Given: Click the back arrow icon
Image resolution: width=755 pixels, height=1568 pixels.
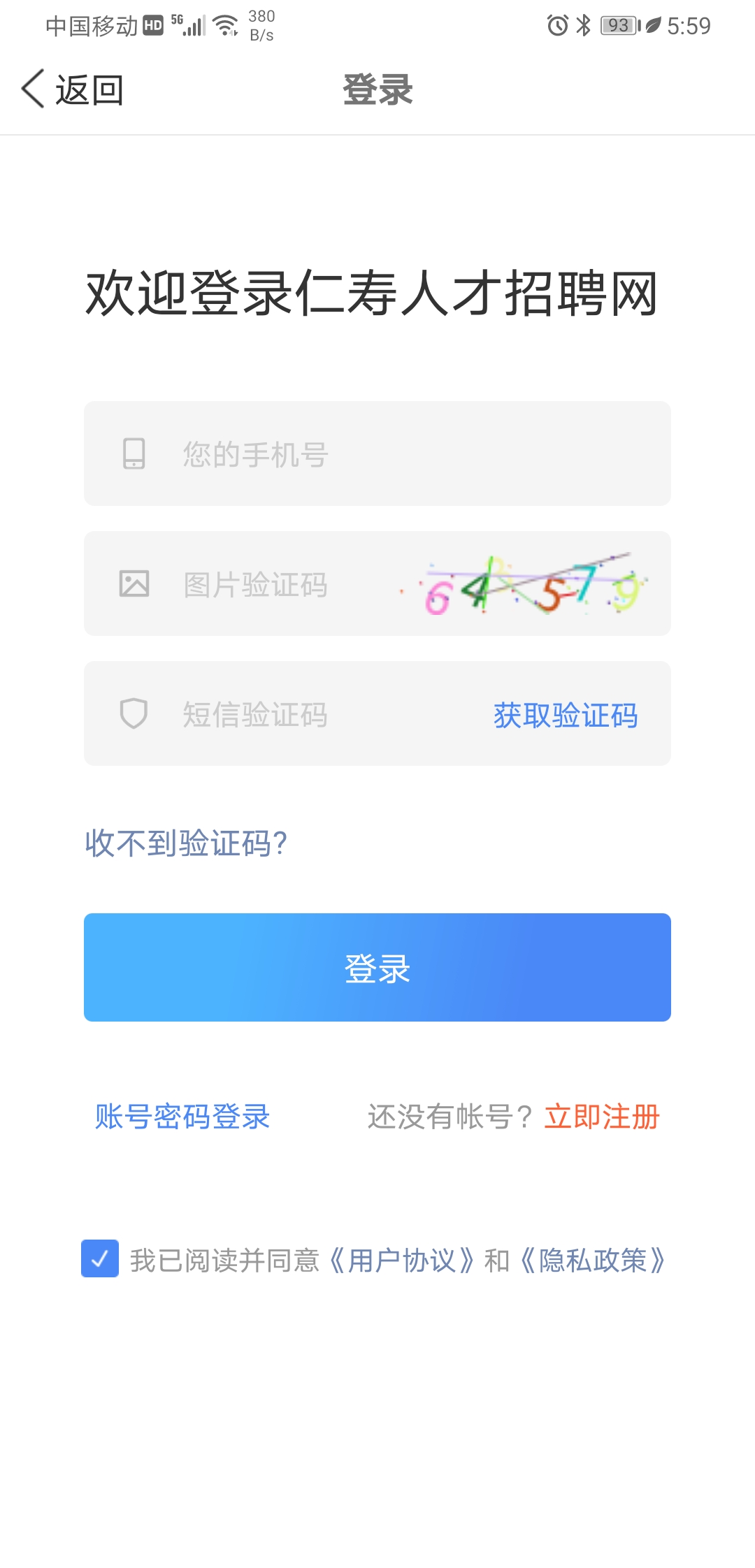Looking at the screenshot, I should click(x=31, y=89).
